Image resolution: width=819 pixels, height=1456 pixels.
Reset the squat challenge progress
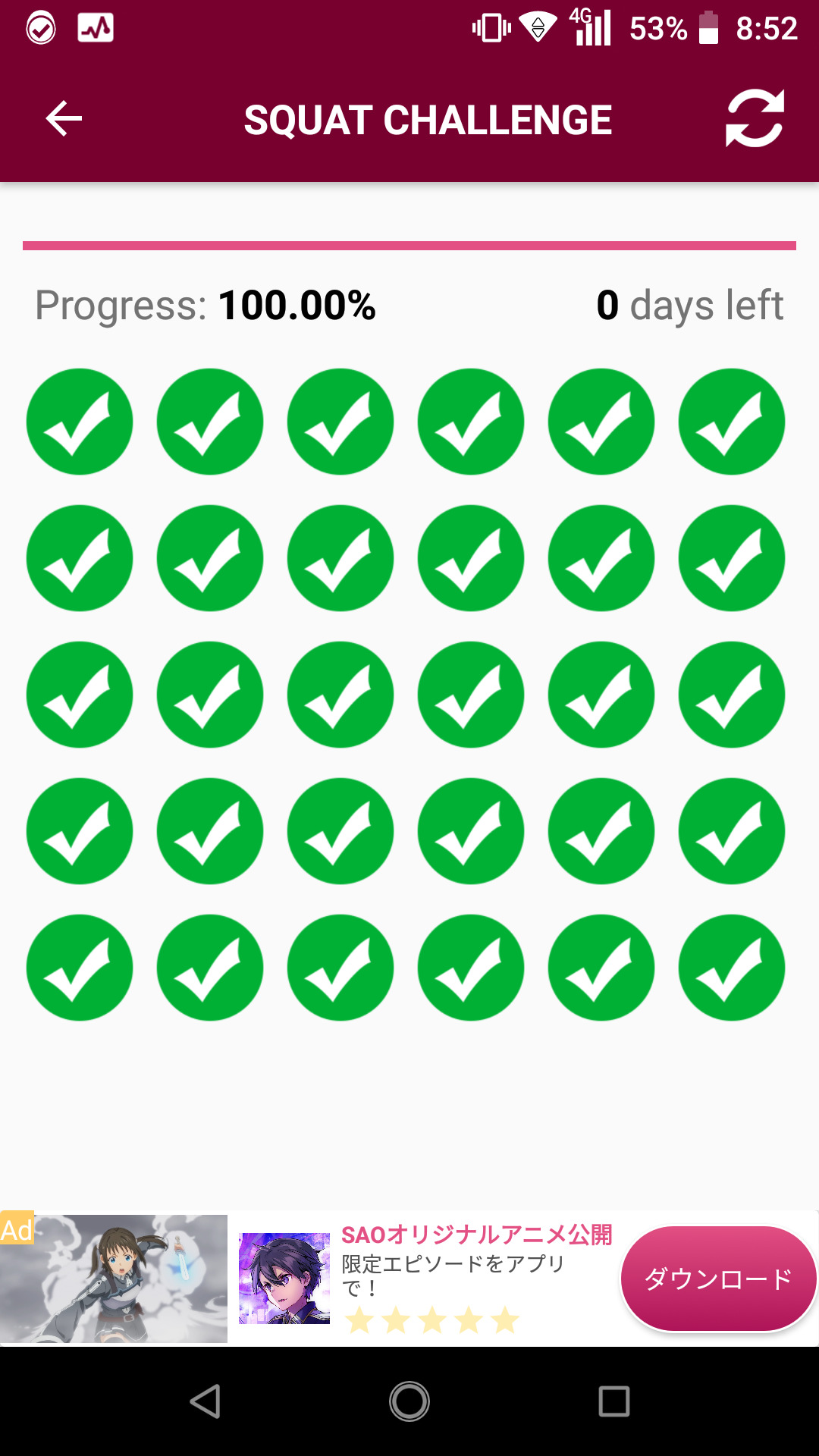click(755, 119)
